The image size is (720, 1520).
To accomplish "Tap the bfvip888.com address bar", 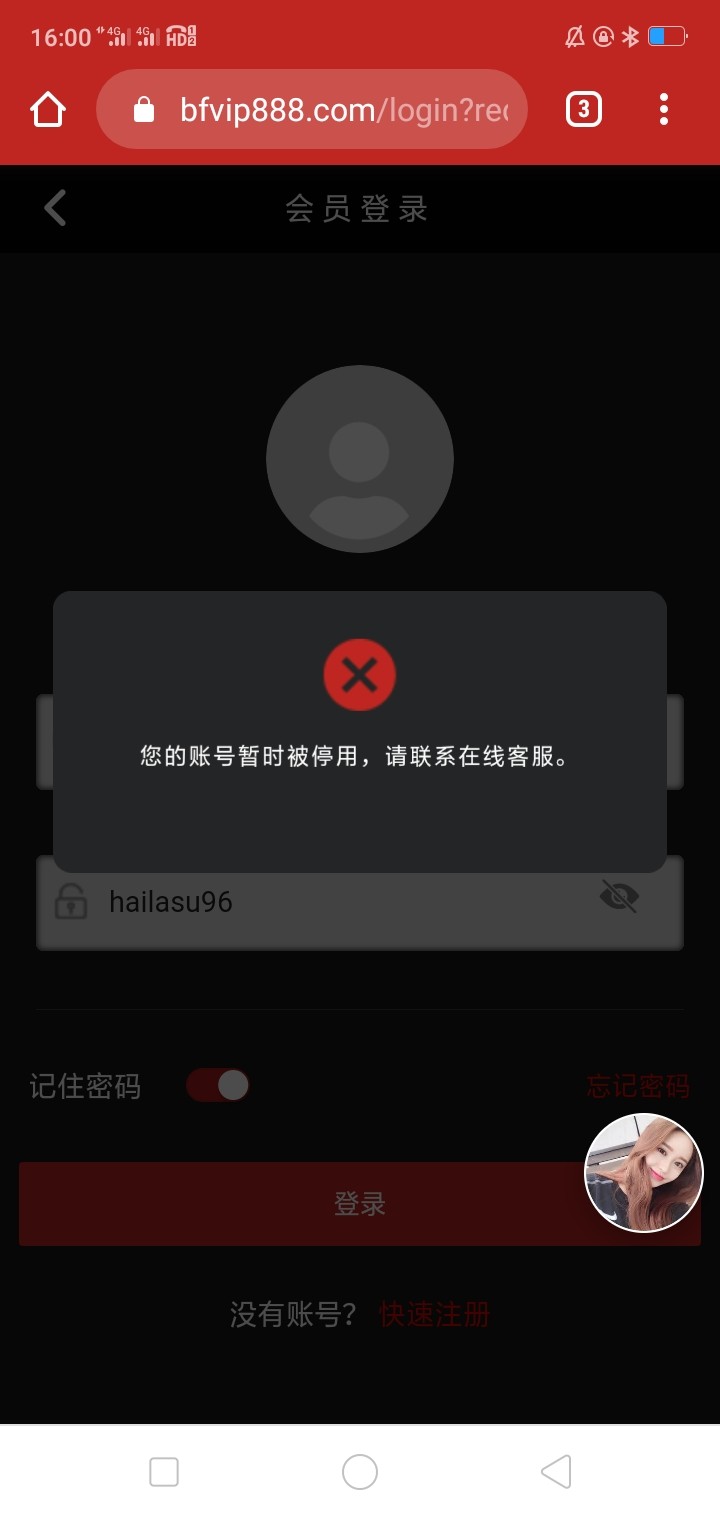I will 330,110.
